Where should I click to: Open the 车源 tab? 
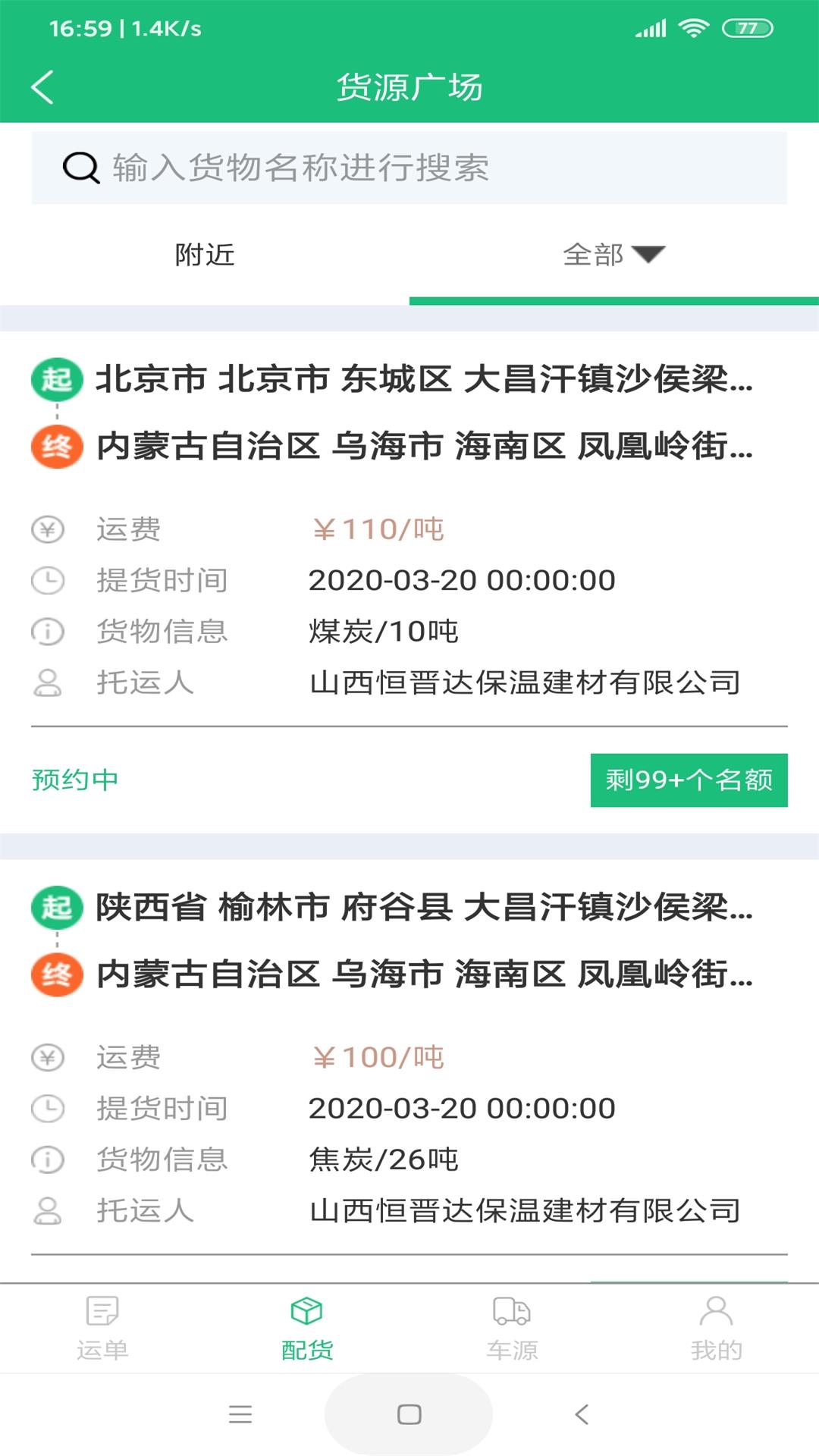[x=512, y=1327]
